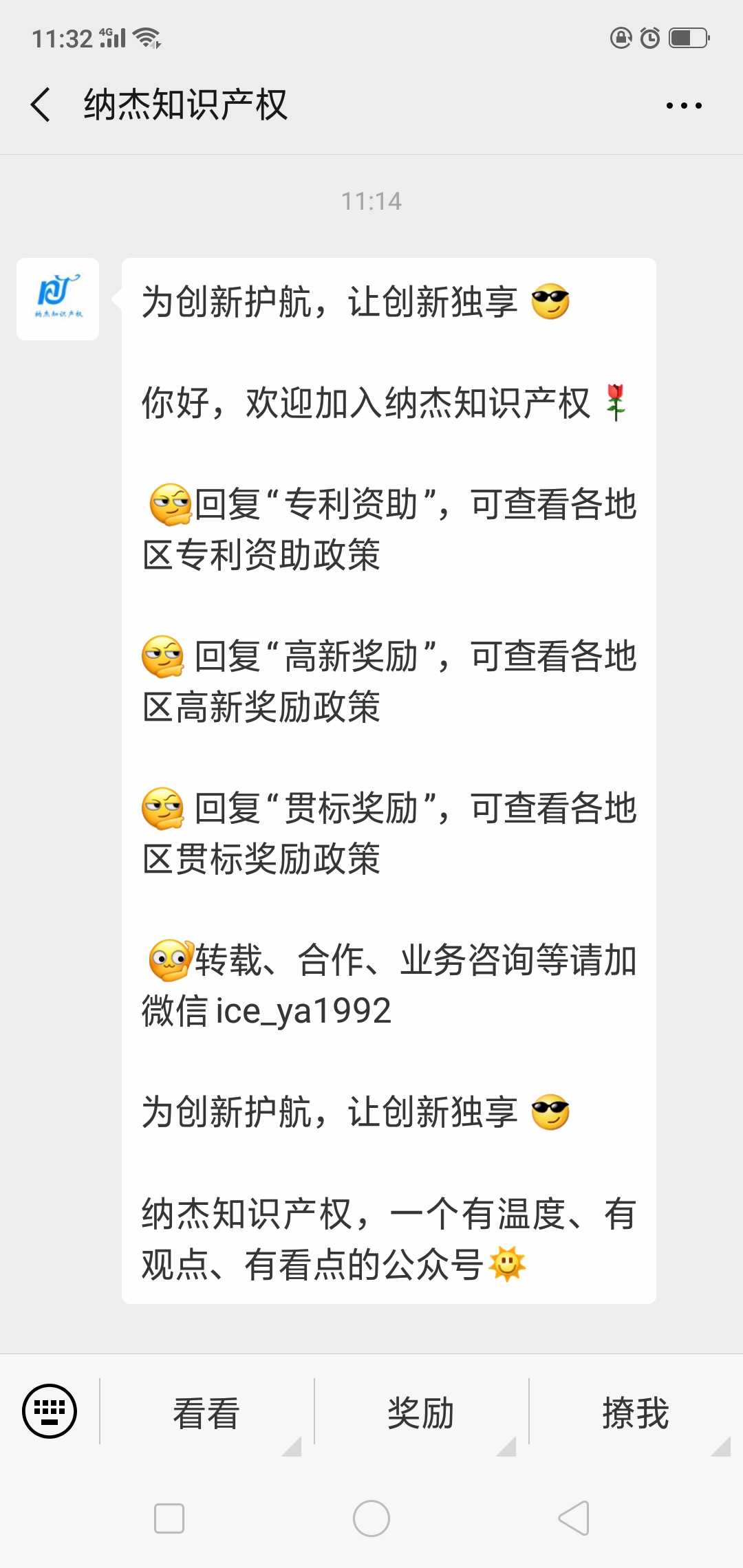Go back from 纳杰知识产权 chat
The image size is (743, 1568).
pos(41,105)
